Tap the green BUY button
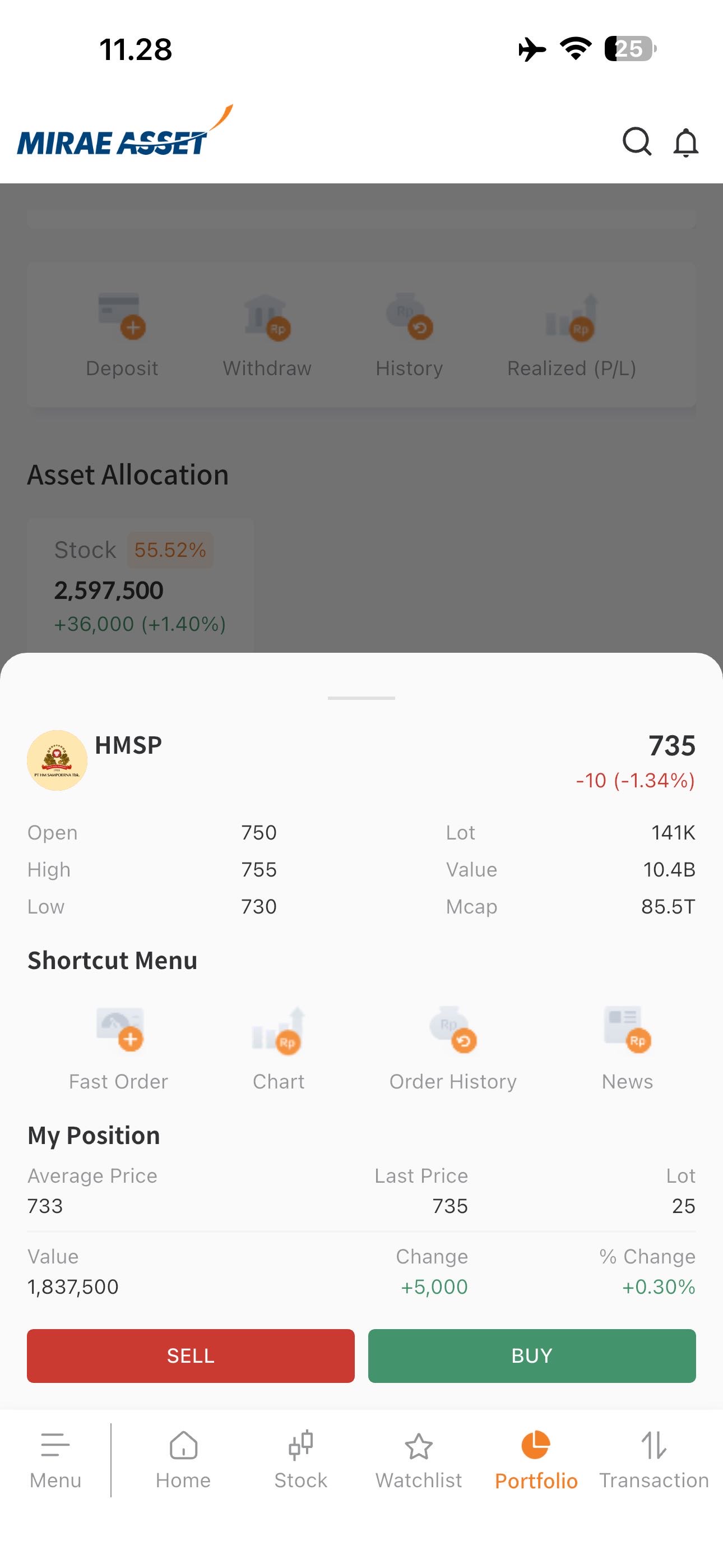The width and height of the screenshot is (723, 1568). [x=531, y=1355]
